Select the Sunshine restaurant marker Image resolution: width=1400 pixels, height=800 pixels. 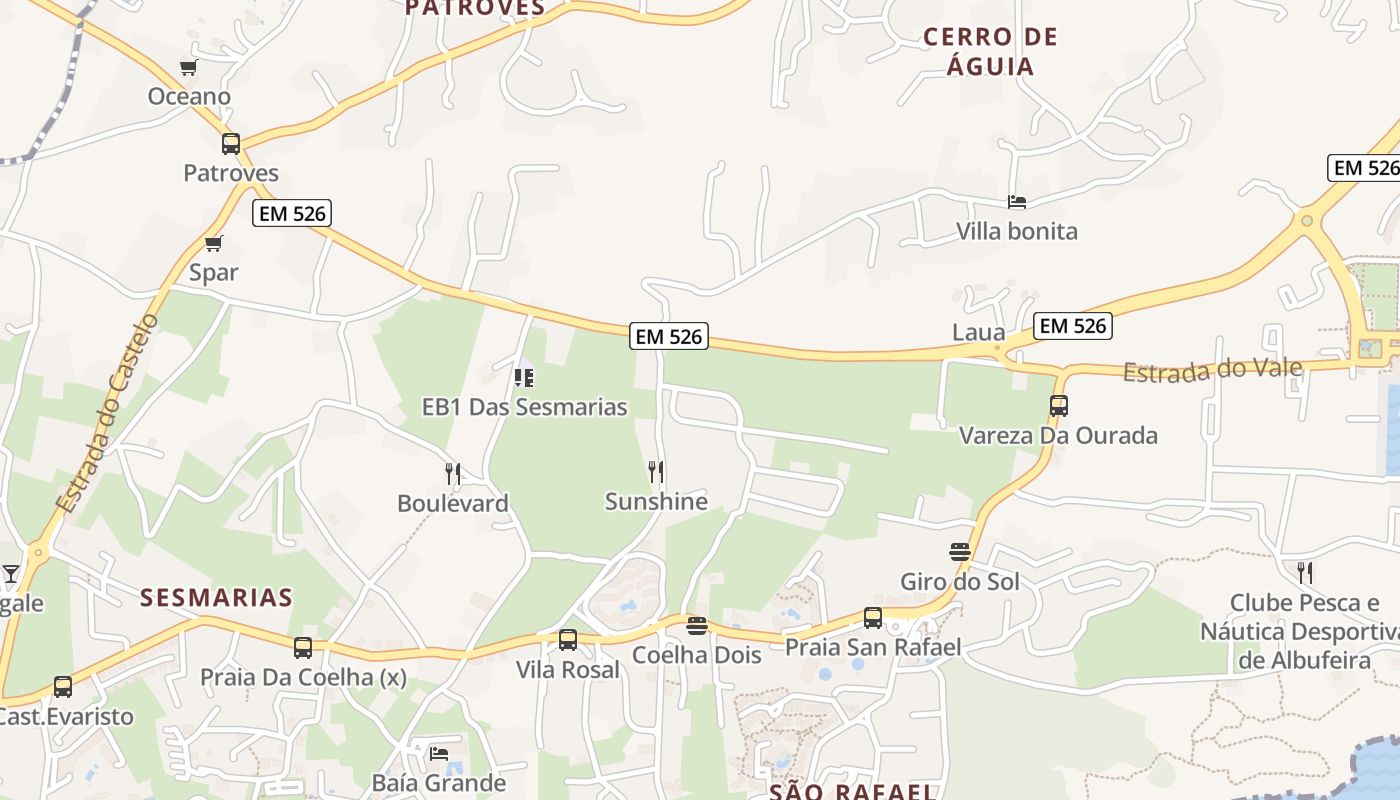(x=656, y=471)
